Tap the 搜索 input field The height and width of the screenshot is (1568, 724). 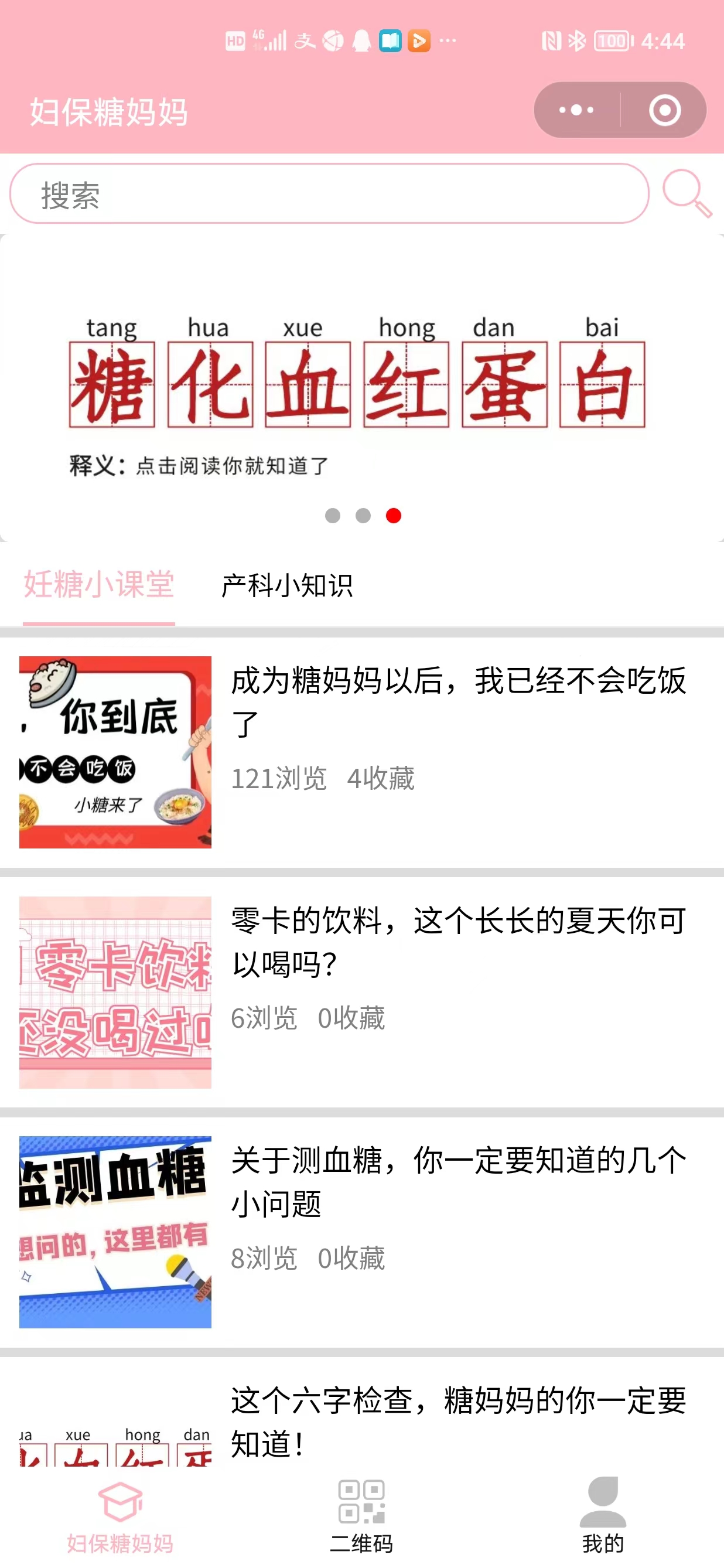click(x=329, y=194)
